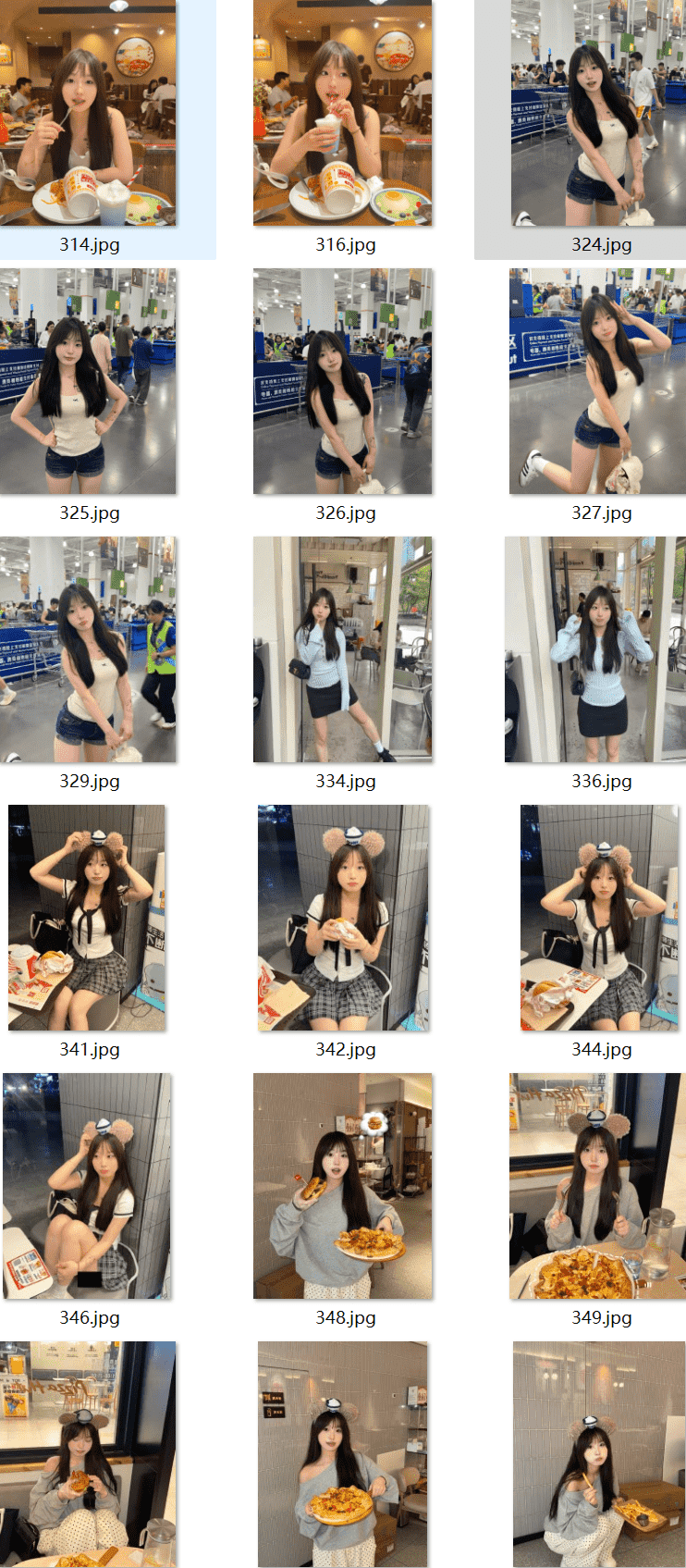The height and width of the screenshot is (1568, 686).
Task: Open the highlighted 324.jpg photo
Action: pyautogui.click(x=599, y=114)
